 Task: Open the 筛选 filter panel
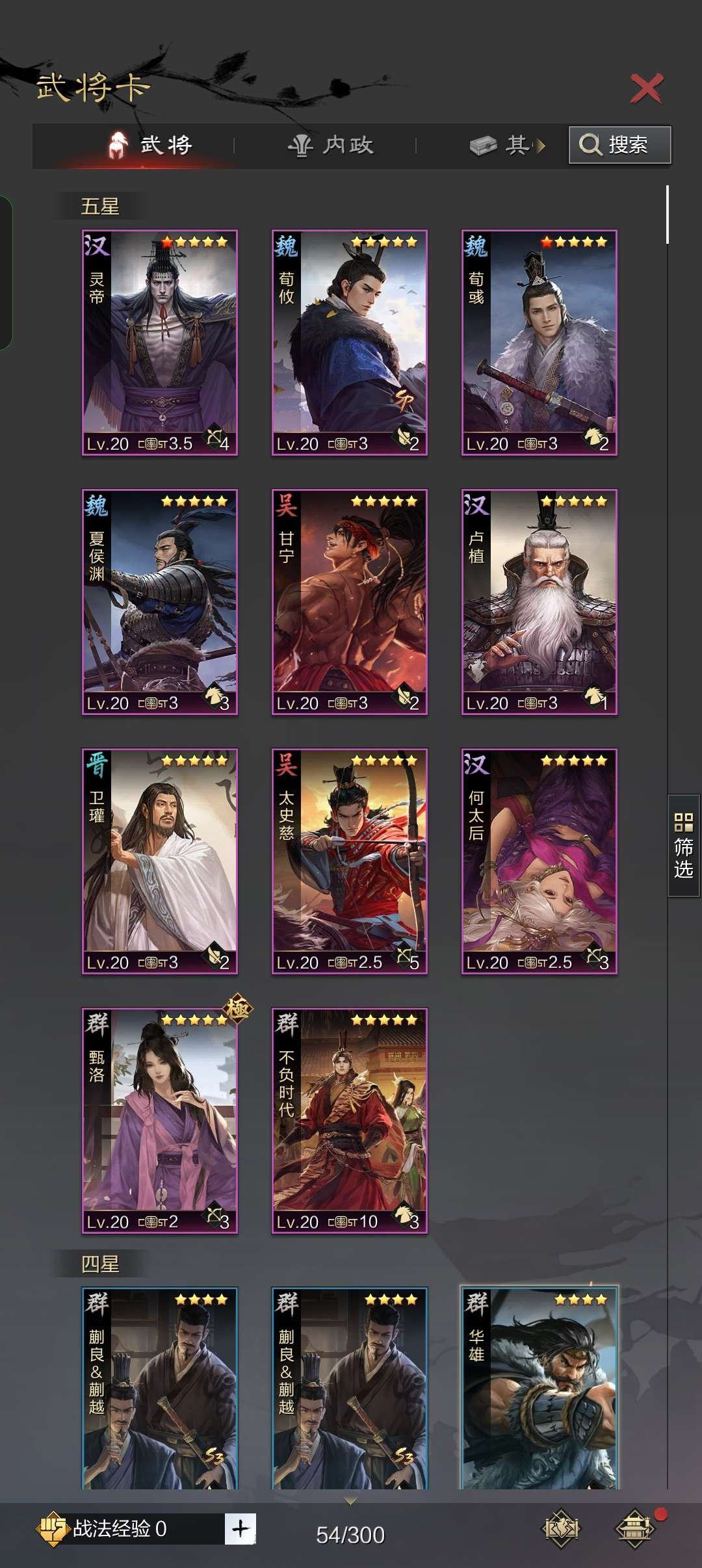pyautogui.click(x=683, y=846)
